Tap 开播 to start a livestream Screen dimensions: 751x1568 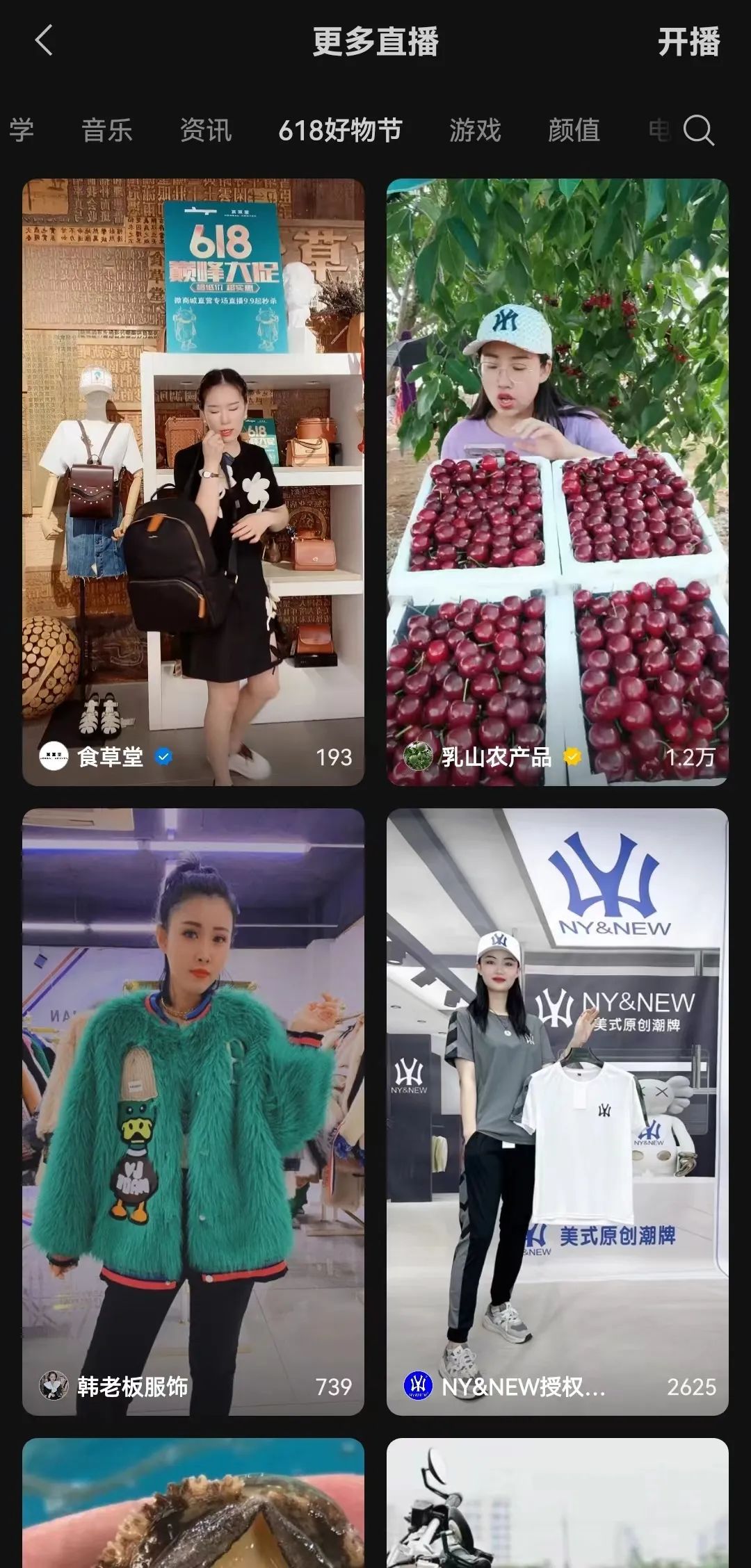pos(688,42)
